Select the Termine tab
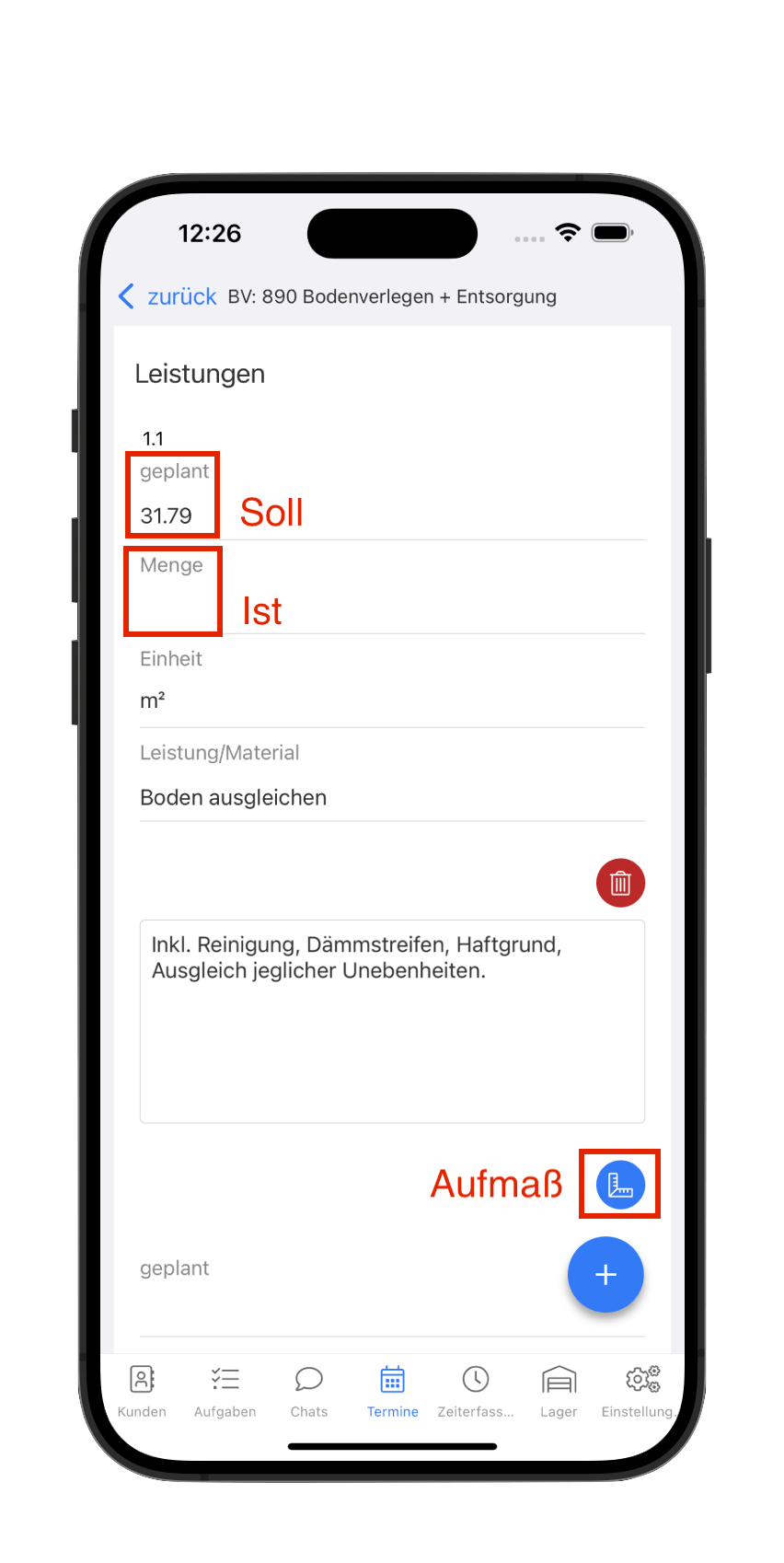The height and width of the screenshot is (1563, 784). 393,1391
